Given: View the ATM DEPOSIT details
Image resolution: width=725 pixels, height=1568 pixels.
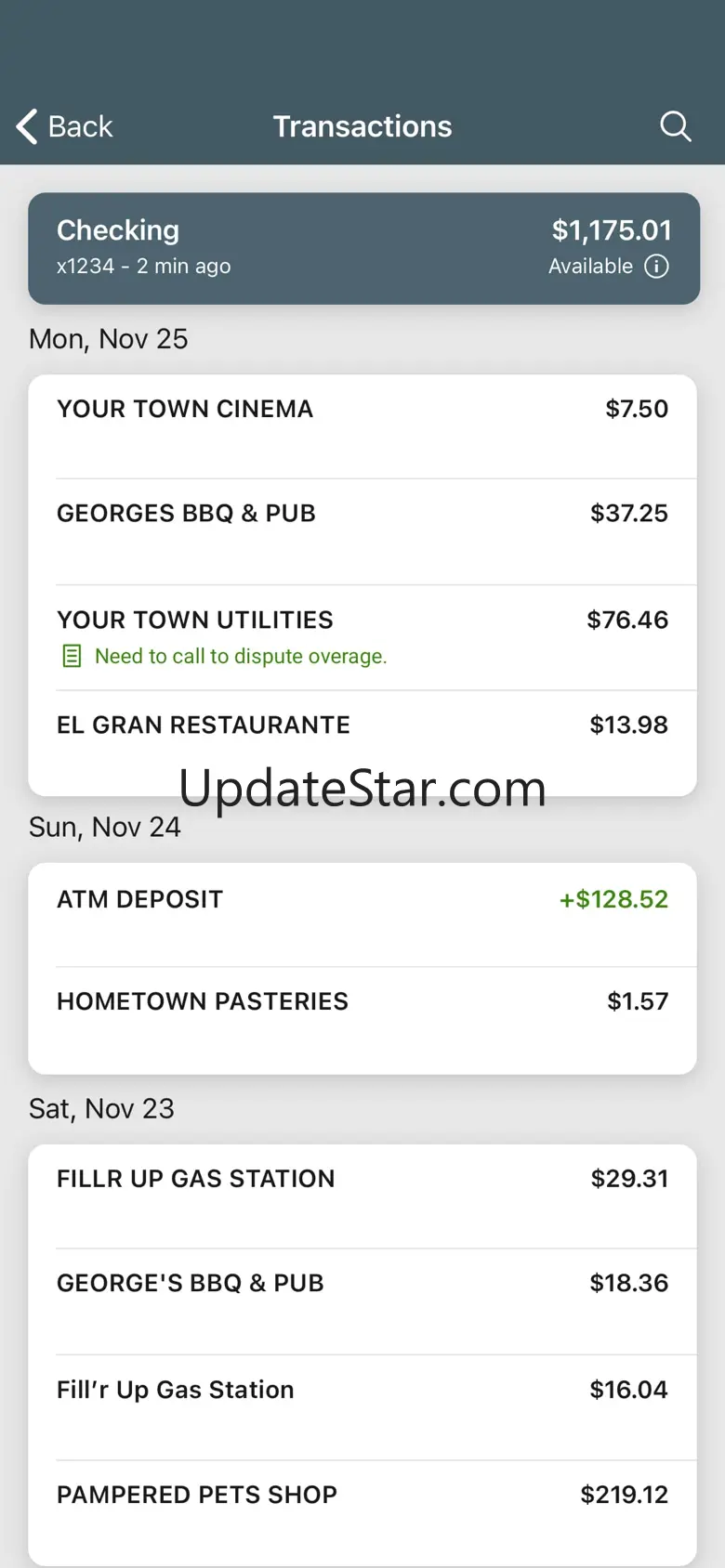Looking at the screenshot, I should coord(362,914).
